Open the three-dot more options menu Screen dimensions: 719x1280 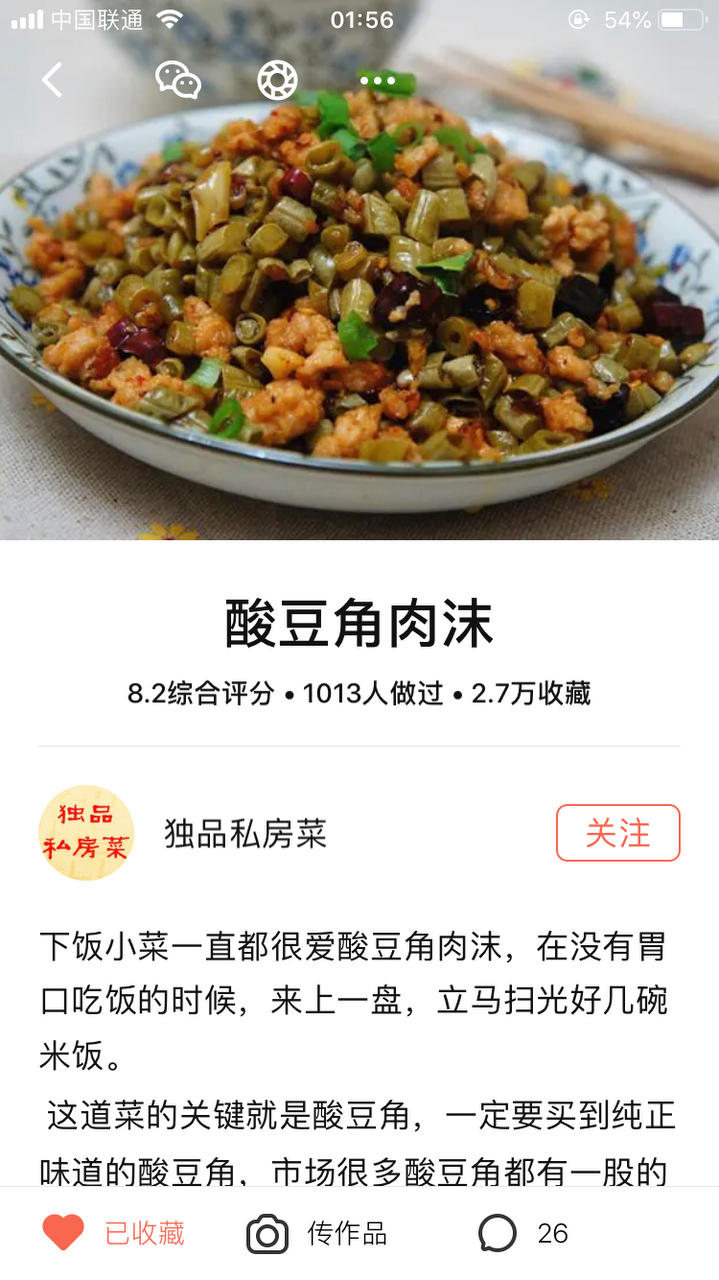(x=378, y=80)
